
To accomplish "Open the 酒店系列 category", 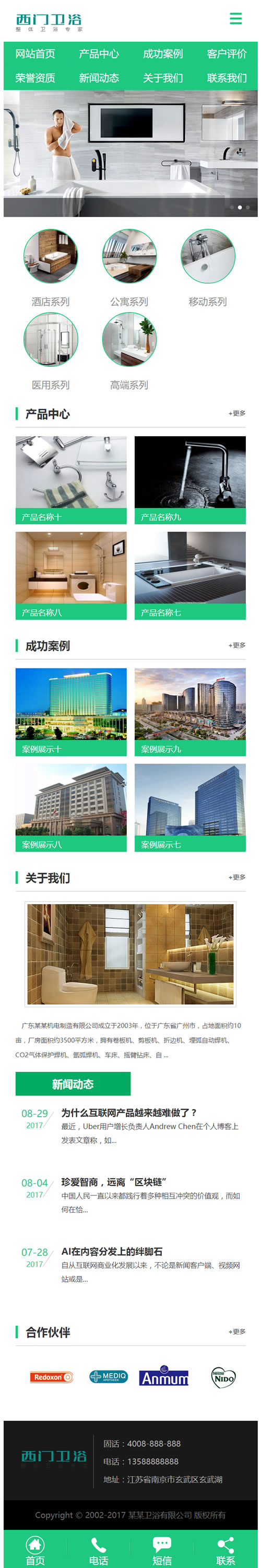I will click(51, 268).
